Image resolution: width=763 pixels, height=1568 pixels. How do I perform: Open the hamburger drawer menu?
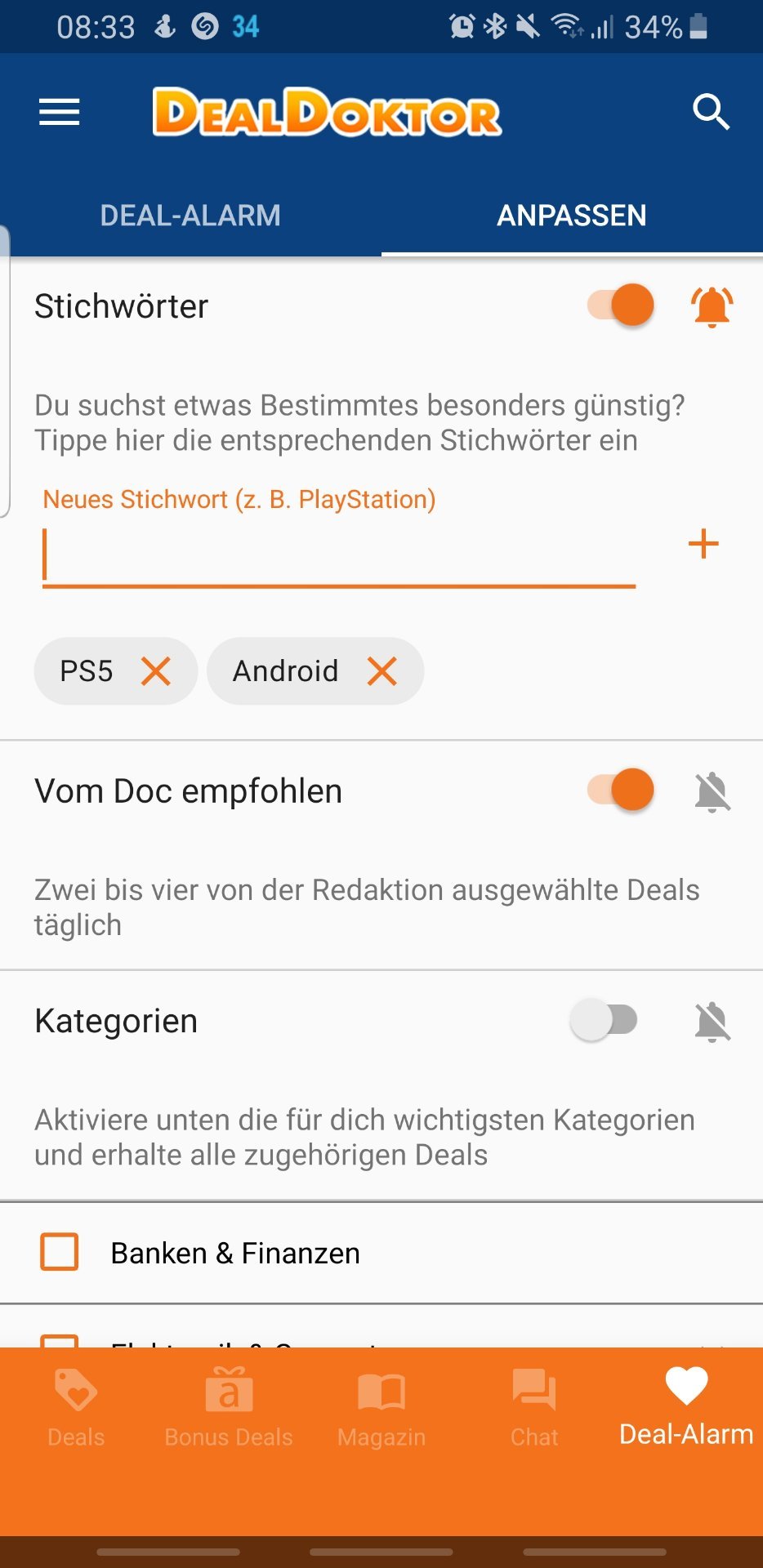pyautogui.click(x=60, y=112)
